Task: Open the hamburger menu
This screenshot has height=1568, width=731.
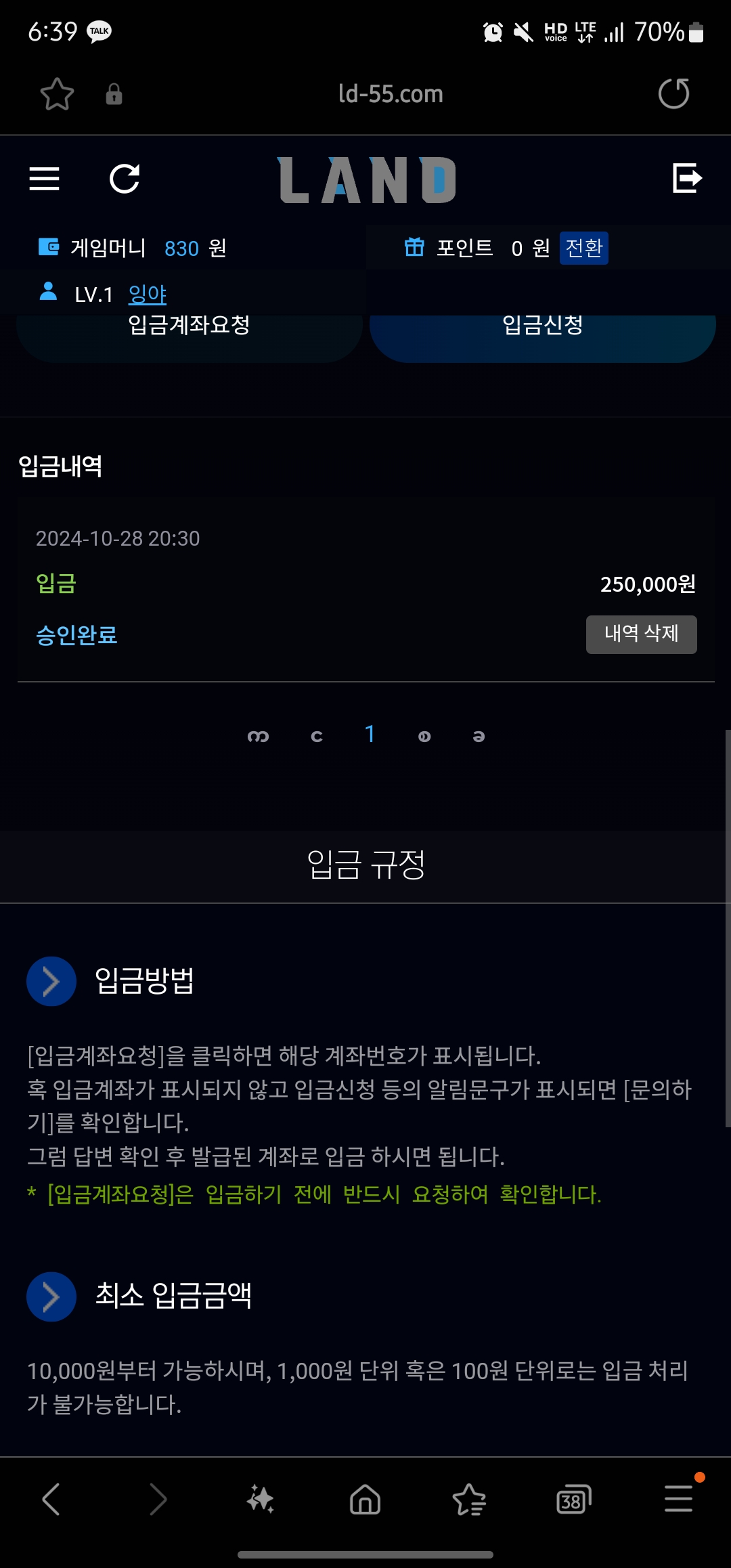Action: 45,179
